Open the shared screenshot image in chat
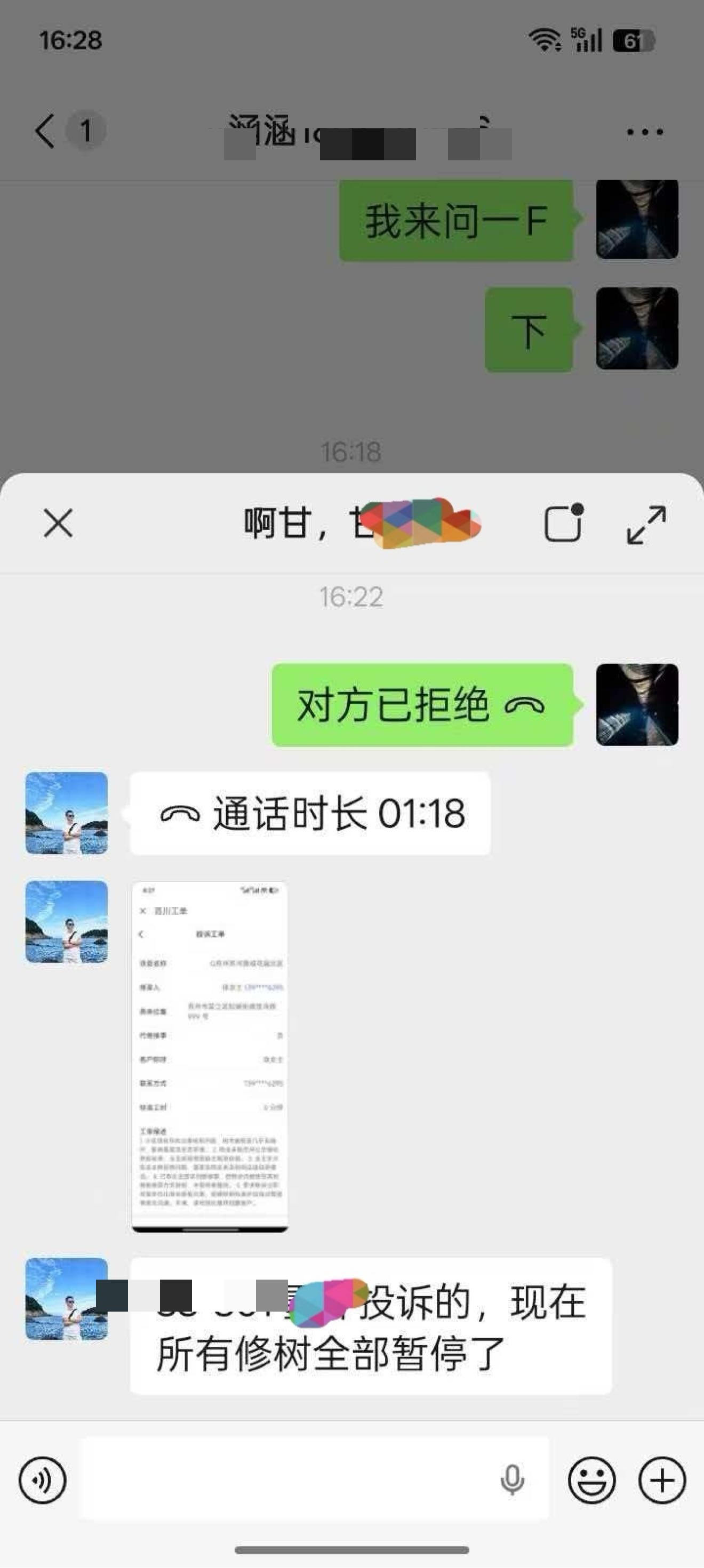The height and width of the screenshot is (1568, 704). (x=210, y=1056)
